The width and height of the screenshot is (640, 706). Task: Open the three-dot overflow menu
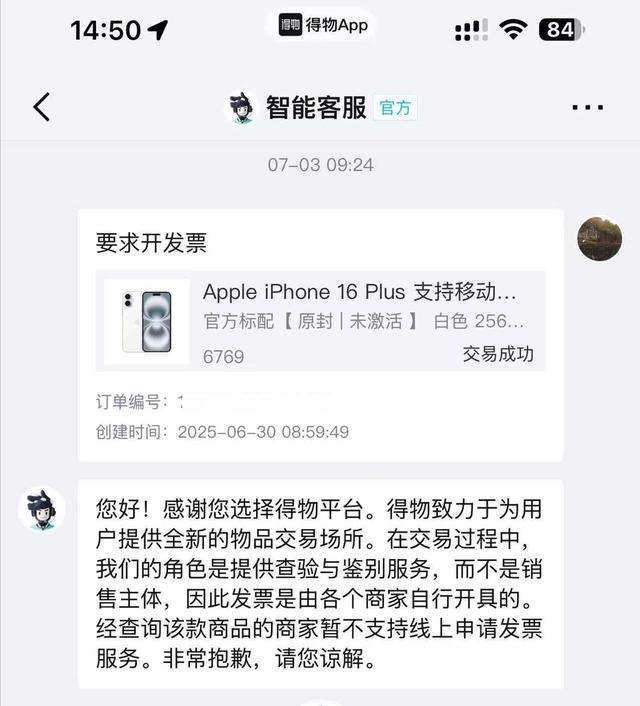(587, 108)
